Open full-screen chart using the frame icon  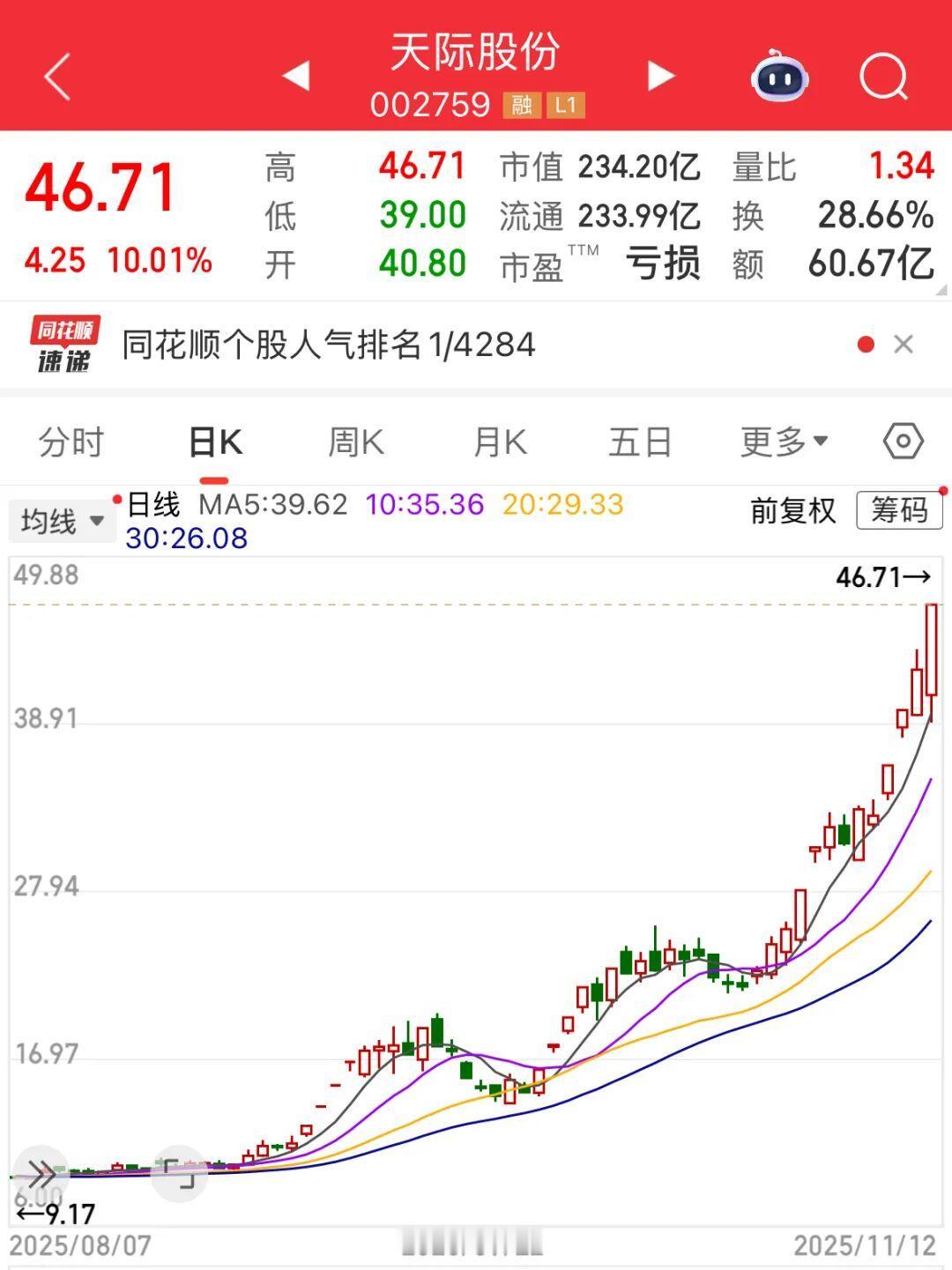tap(179, 1174)
